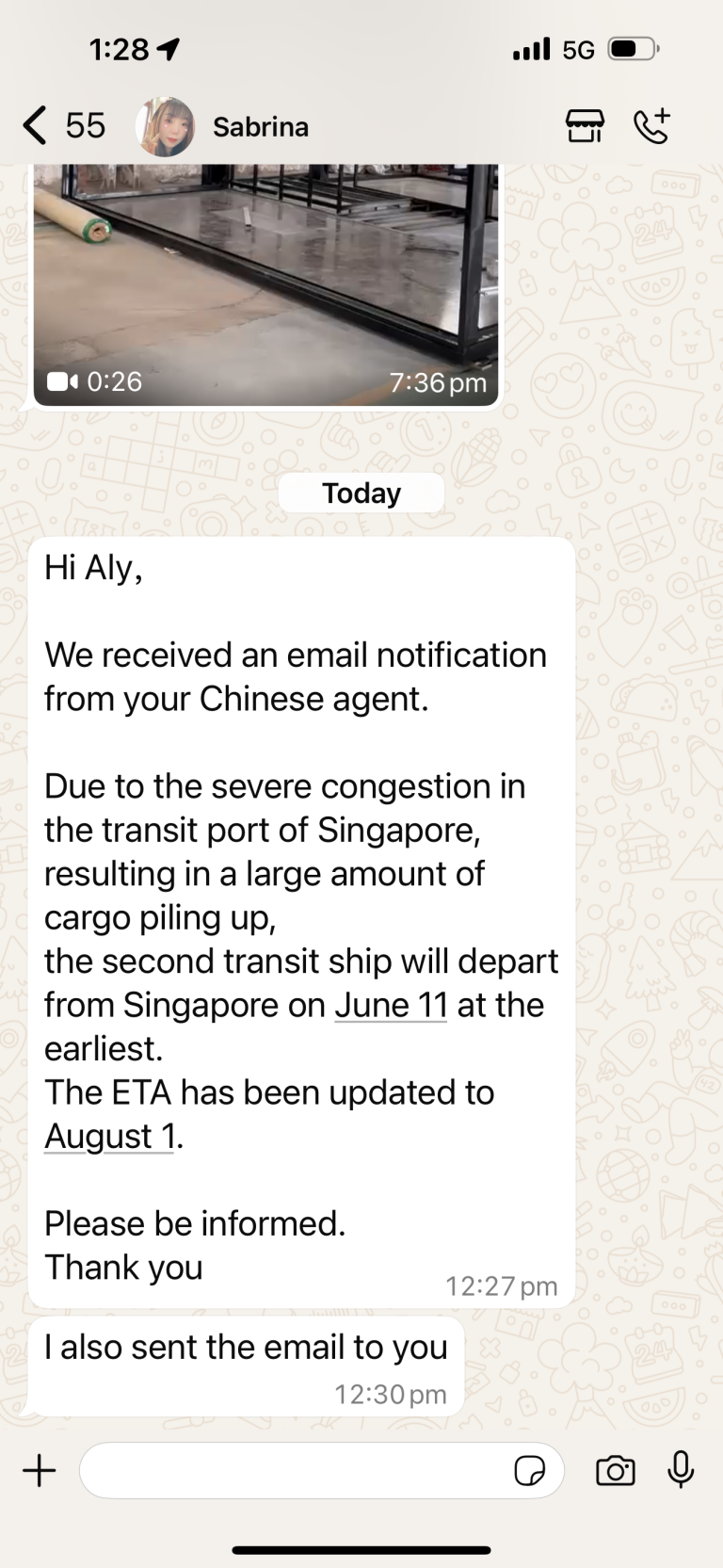
Task: Go back to the chats list
Action: pyautogui.click(x=62, y=125)
